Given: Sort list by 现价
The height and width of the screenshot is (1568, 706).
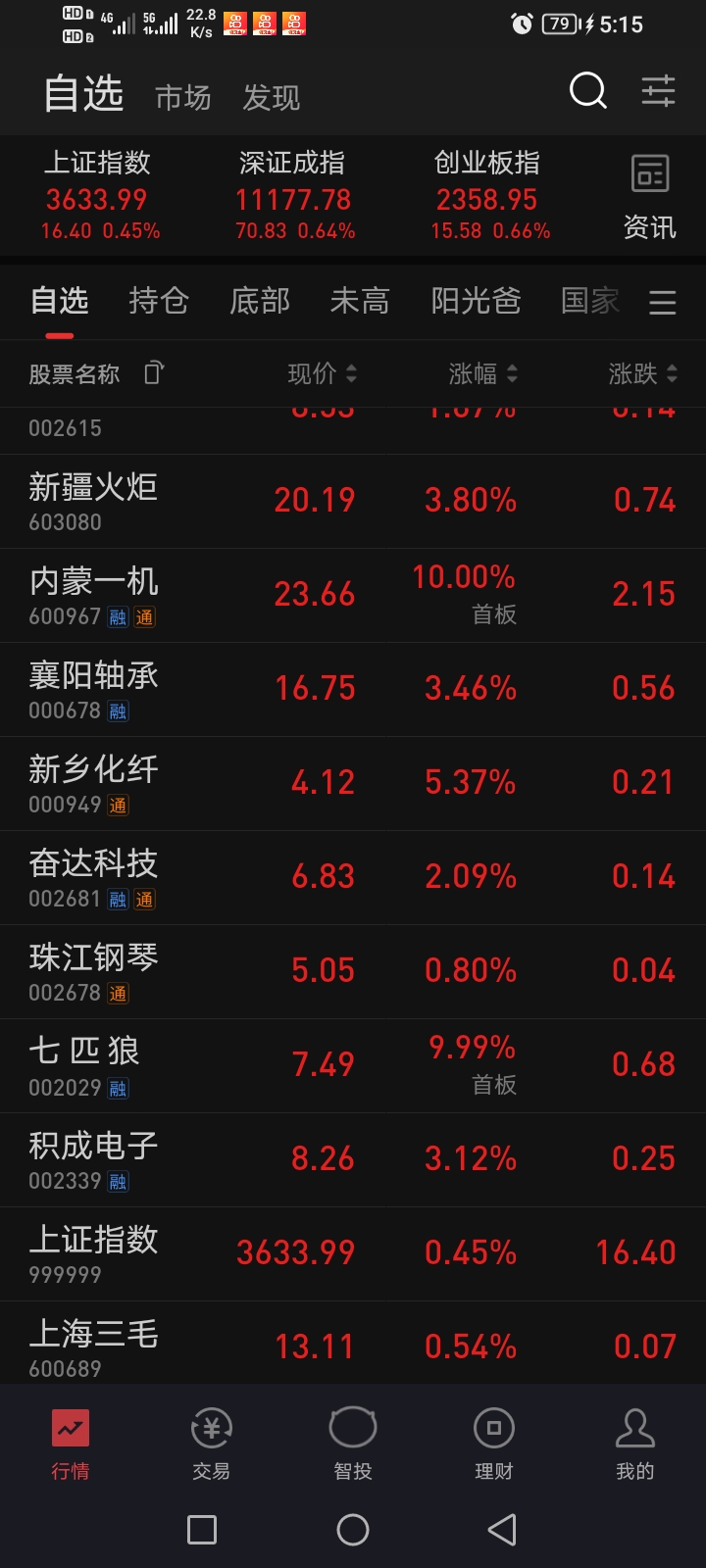Looking at the screenshot, I should [x=323, y=373].
